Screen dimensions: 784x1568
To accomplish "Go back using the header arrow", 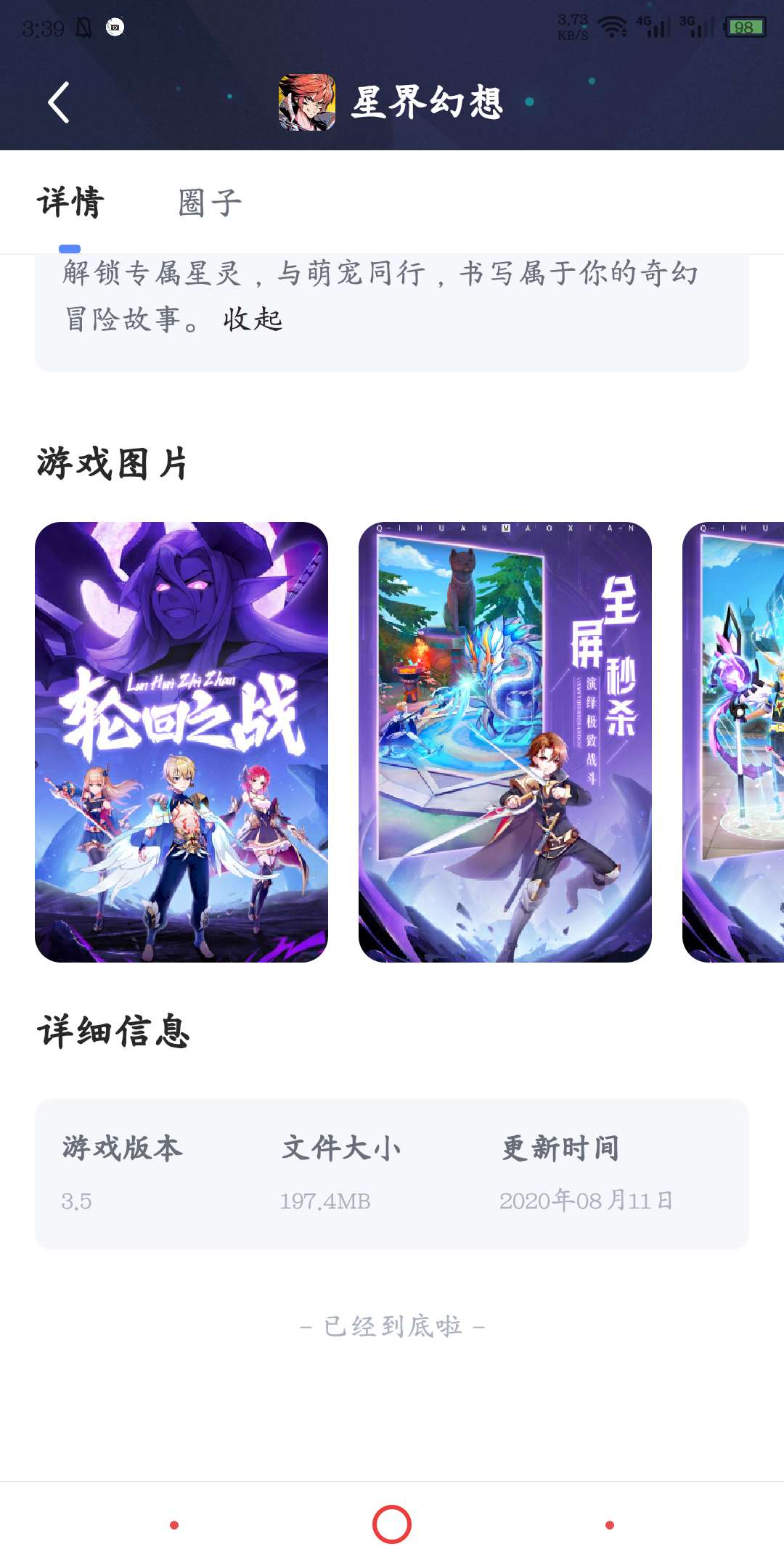I will pos(58,102).
